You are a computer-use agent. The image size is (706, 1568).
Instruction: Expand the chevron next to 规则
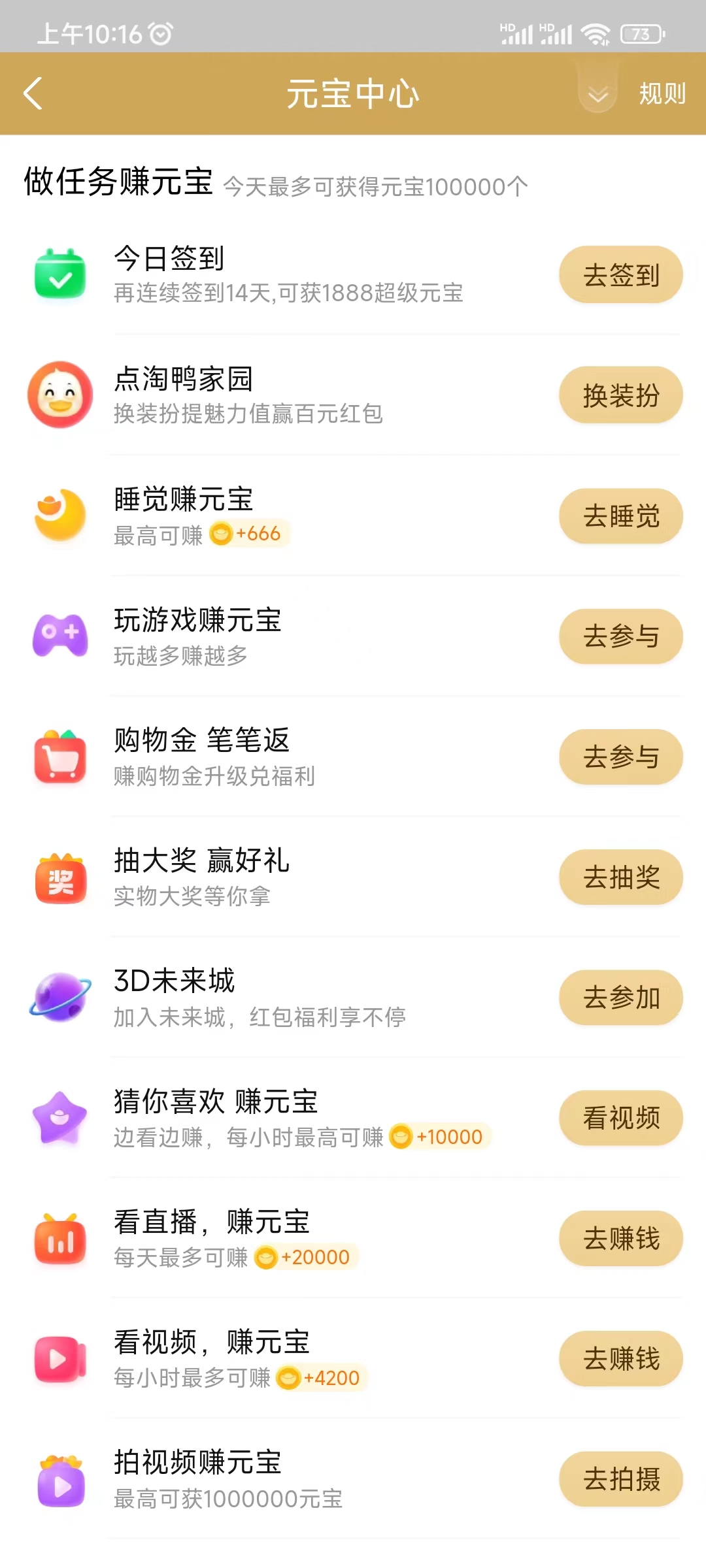(x=596, y=93)
